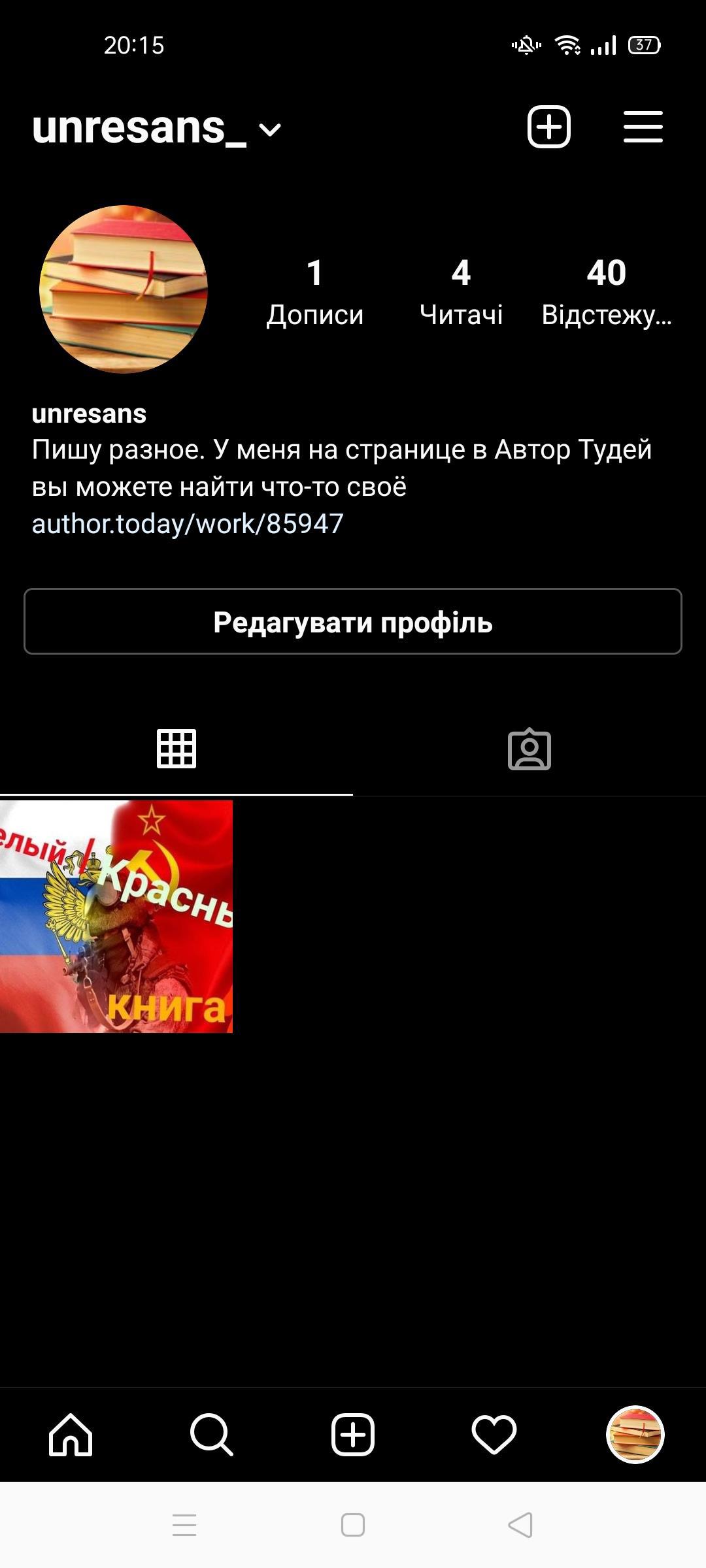Switch to the tagged photos tab

[x=529, y=749]
